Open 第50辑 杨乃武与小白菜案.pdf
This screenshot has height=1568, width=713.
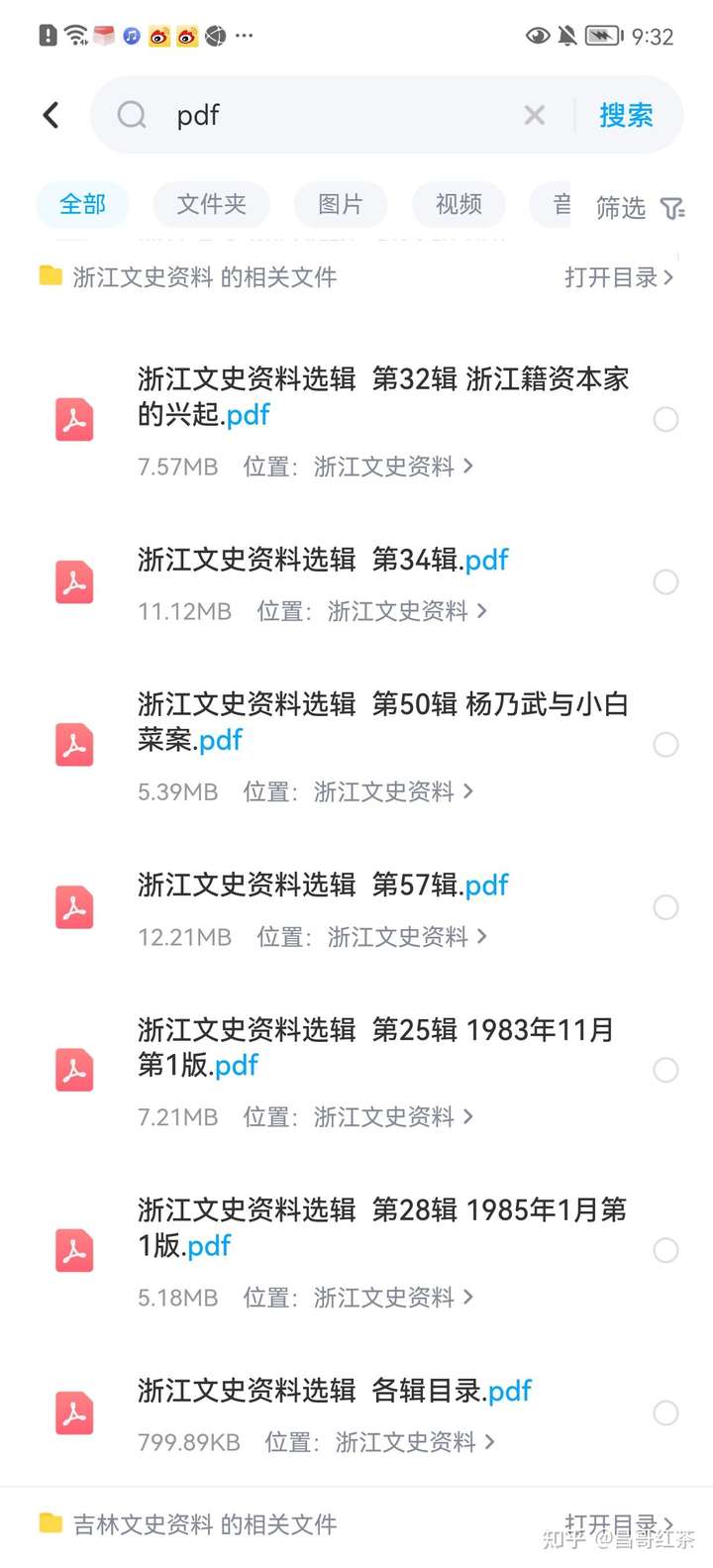(382, 722)
